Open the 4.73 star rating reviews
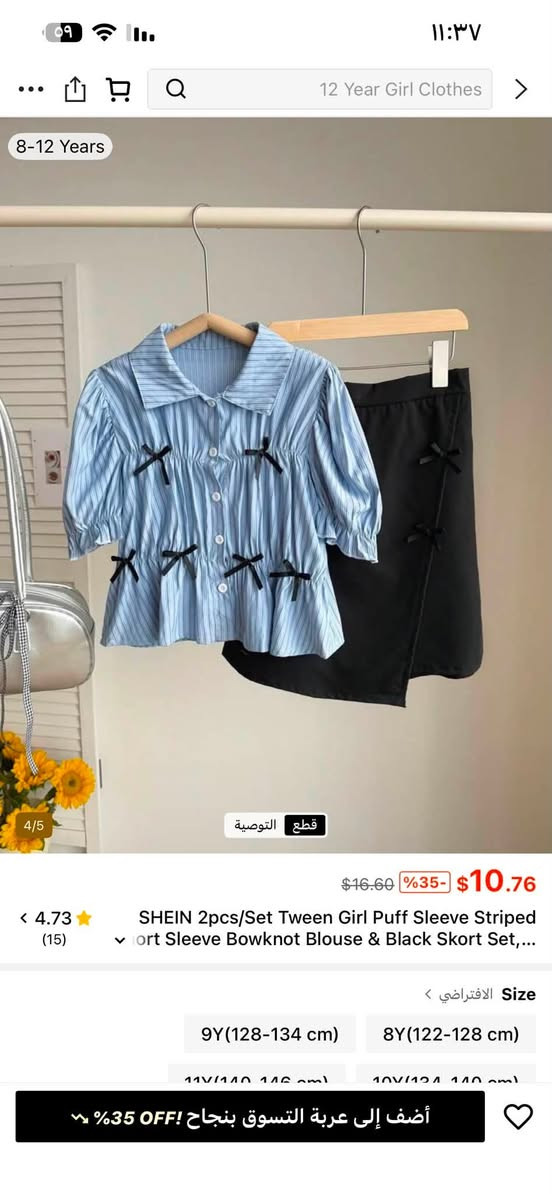552x1194 pixels. (x=55, y=927)
